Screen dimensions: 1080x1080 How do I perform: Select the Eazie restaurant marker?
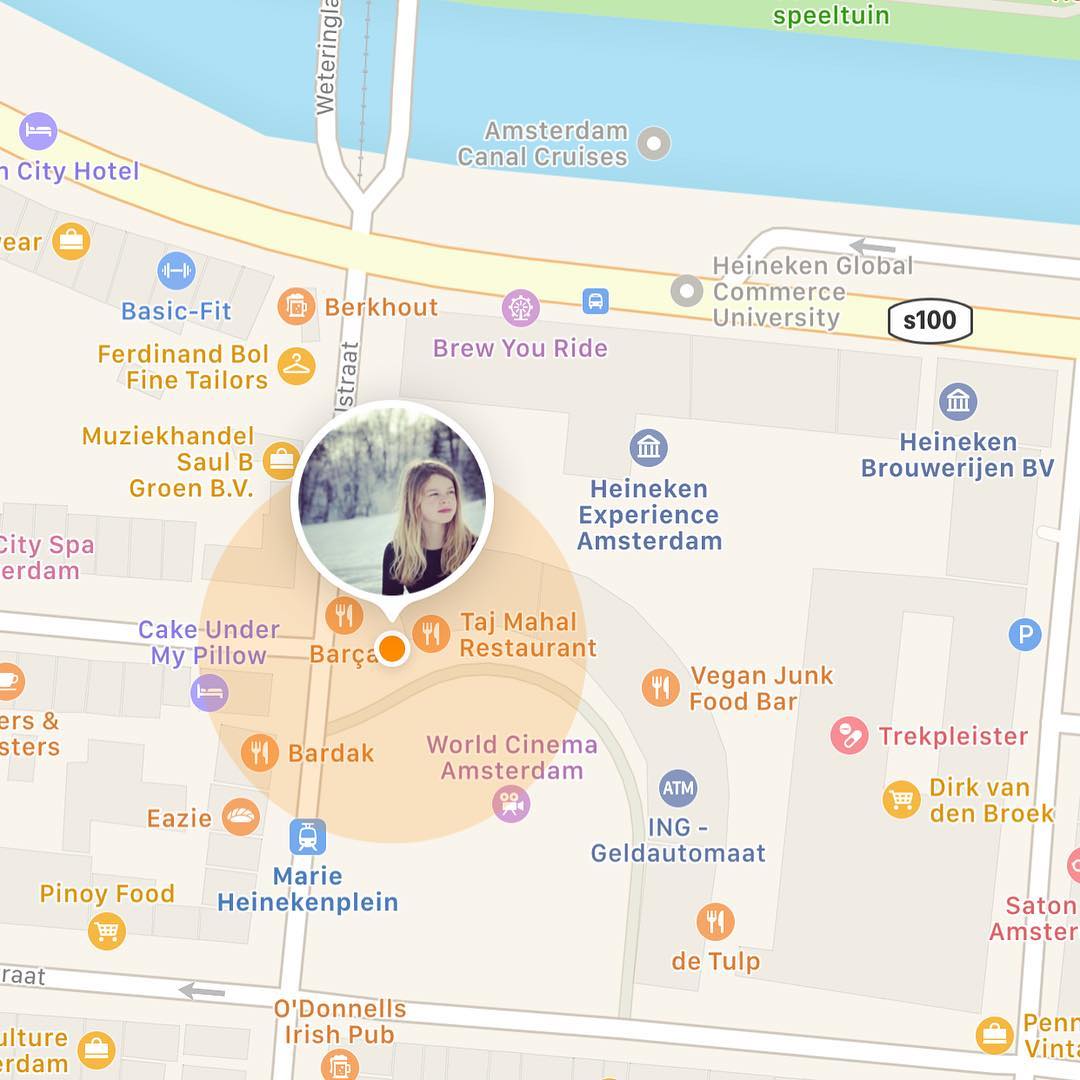coord(241,818)
